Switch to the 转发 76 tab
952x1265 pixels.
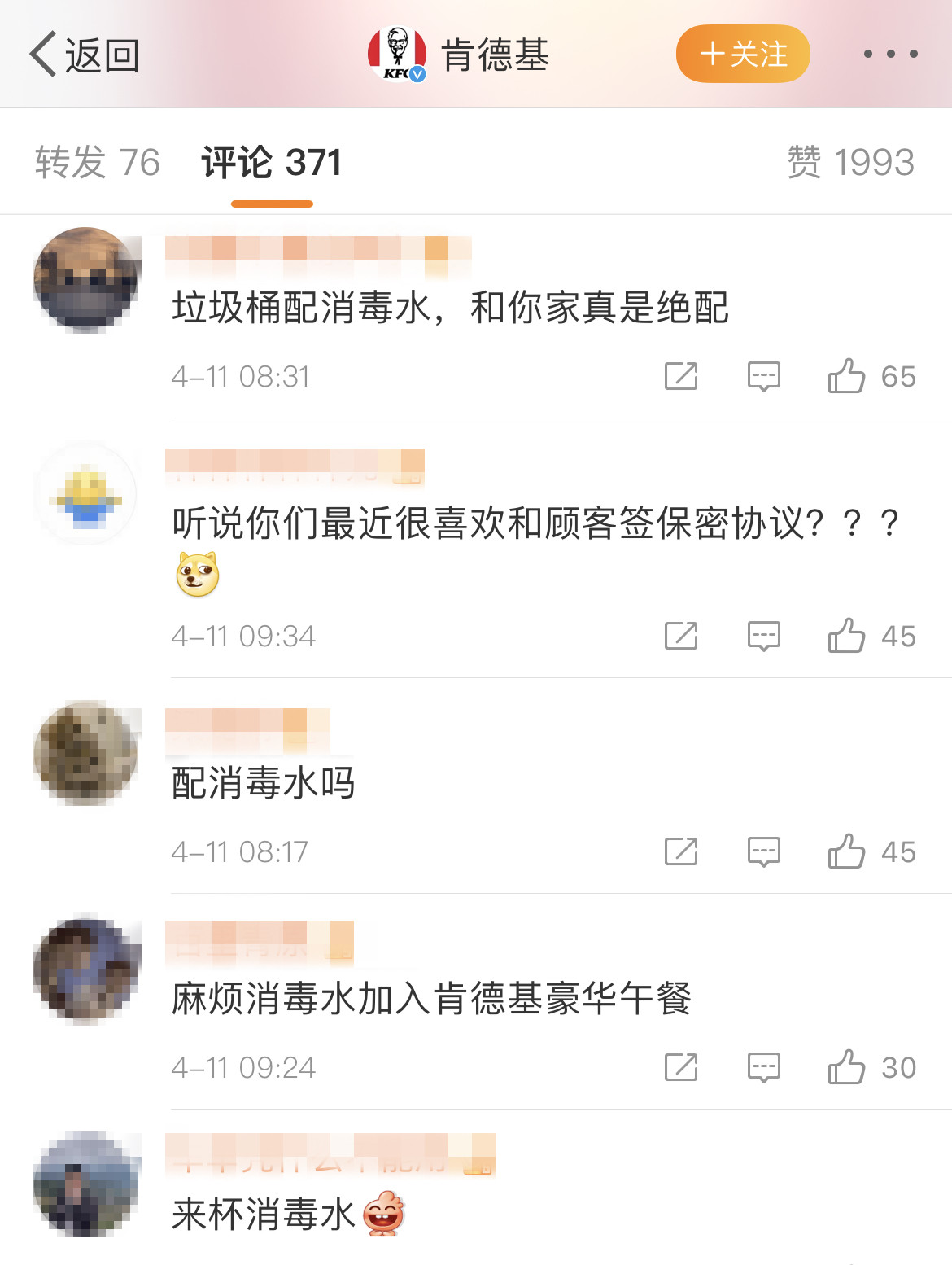coord(98,163)
